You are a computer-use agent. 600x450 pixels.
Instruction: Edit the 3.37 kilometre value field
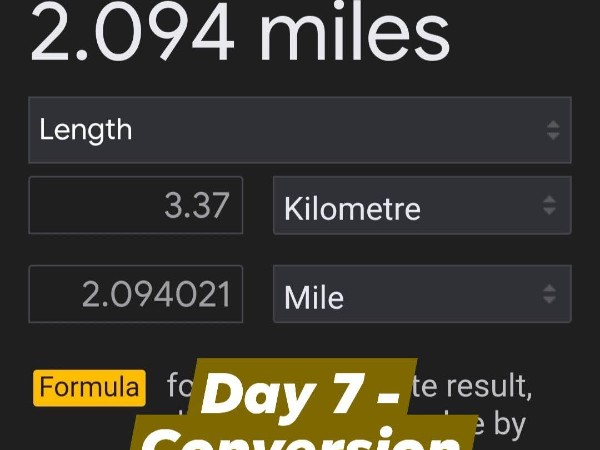[x=136, y=206]
